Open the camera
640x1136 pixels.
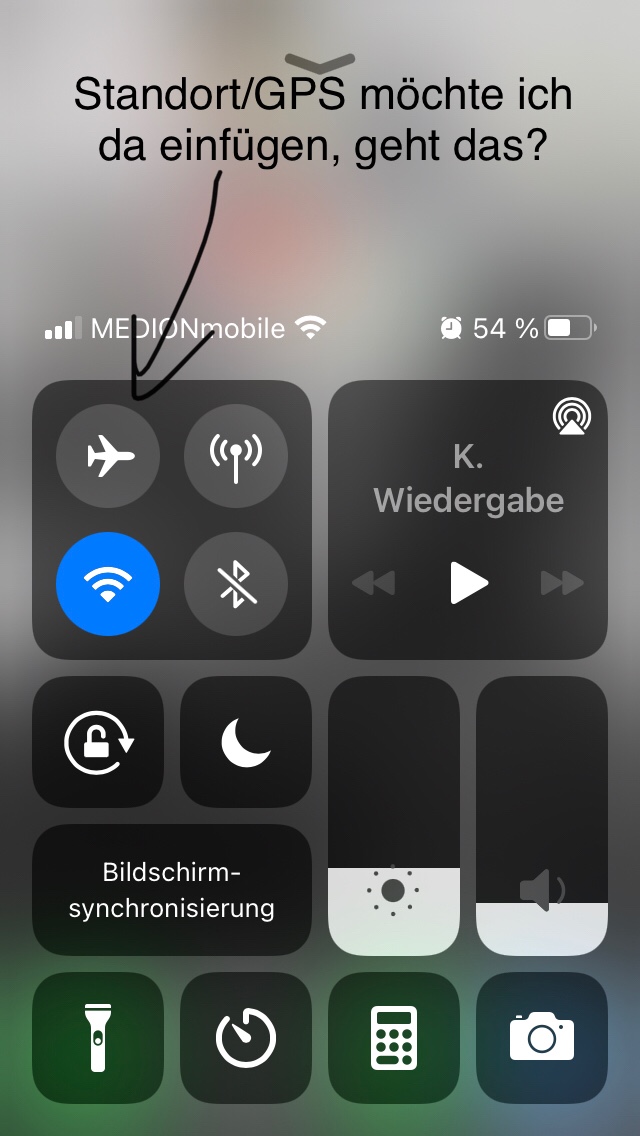point(541,1037)
